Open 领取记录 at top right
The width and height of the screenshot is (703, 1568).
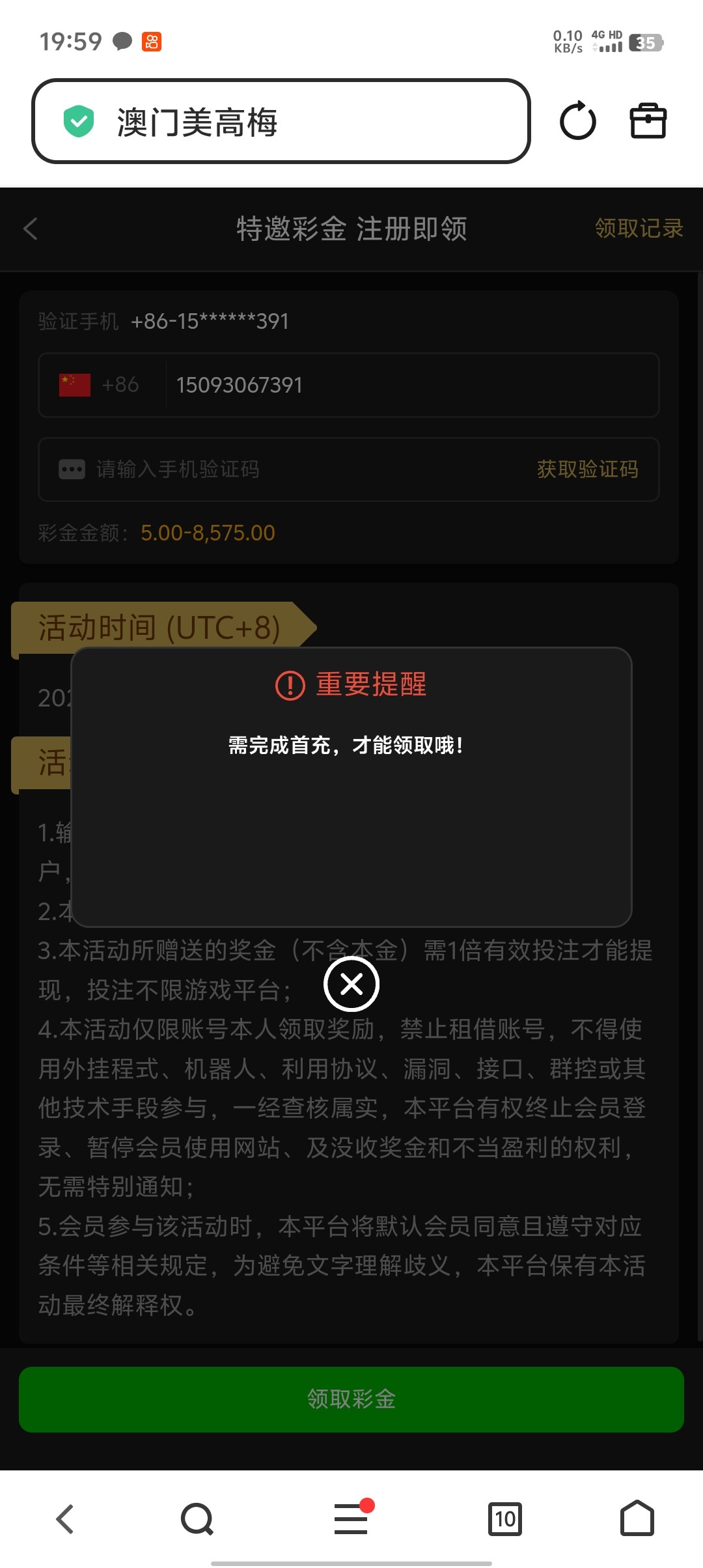point(639,229)
